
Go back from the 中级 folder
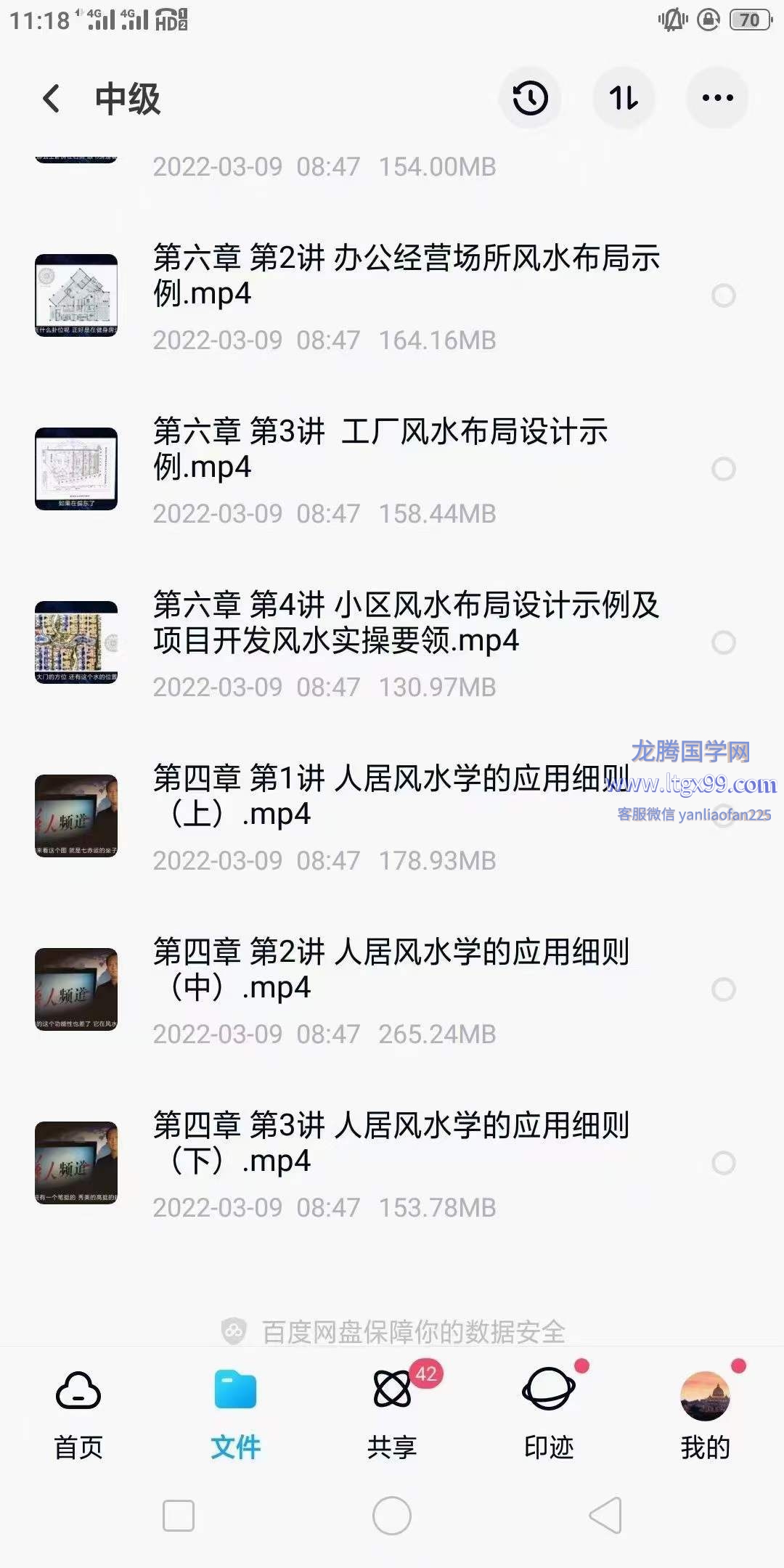51,99
